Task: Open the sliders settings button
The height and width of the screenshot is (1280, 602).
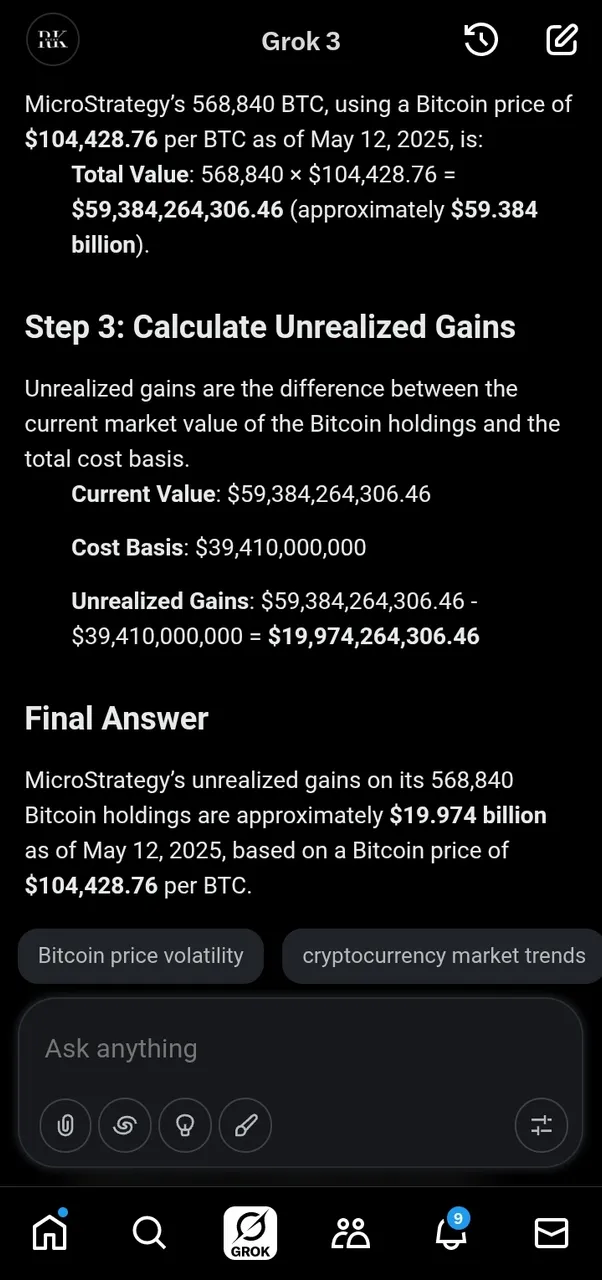Action: [x=541, y=1126]
